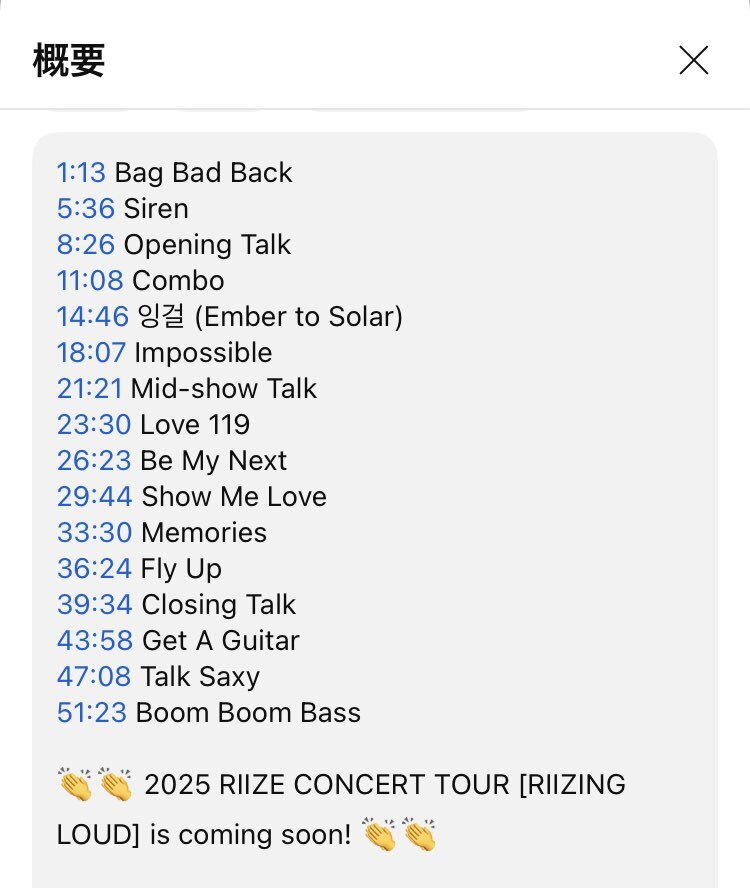Jump to 43:58 Get A Guitar
This screenshot has width=750, height=888.
(x=95, y=641)
